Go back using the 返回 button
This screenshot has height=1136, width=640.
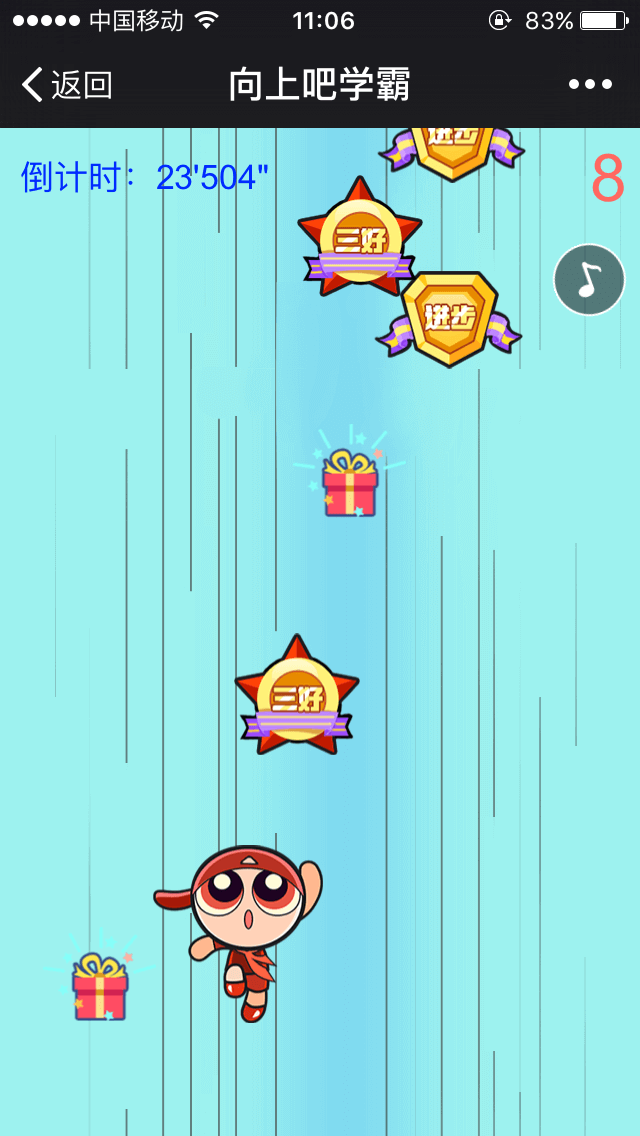[66, 85]
